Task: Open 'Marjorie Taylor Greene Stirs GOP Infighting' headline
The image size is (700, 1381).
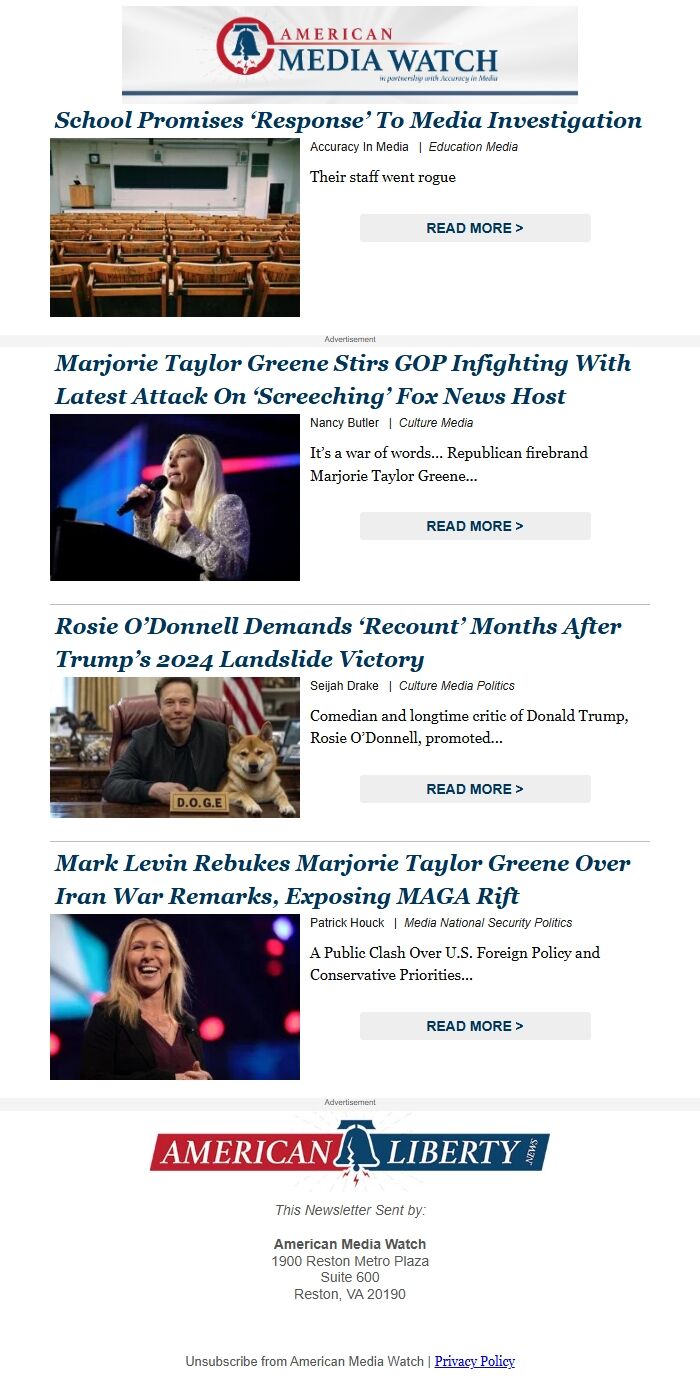Action: pyautogui.click(x=343, y=379)
